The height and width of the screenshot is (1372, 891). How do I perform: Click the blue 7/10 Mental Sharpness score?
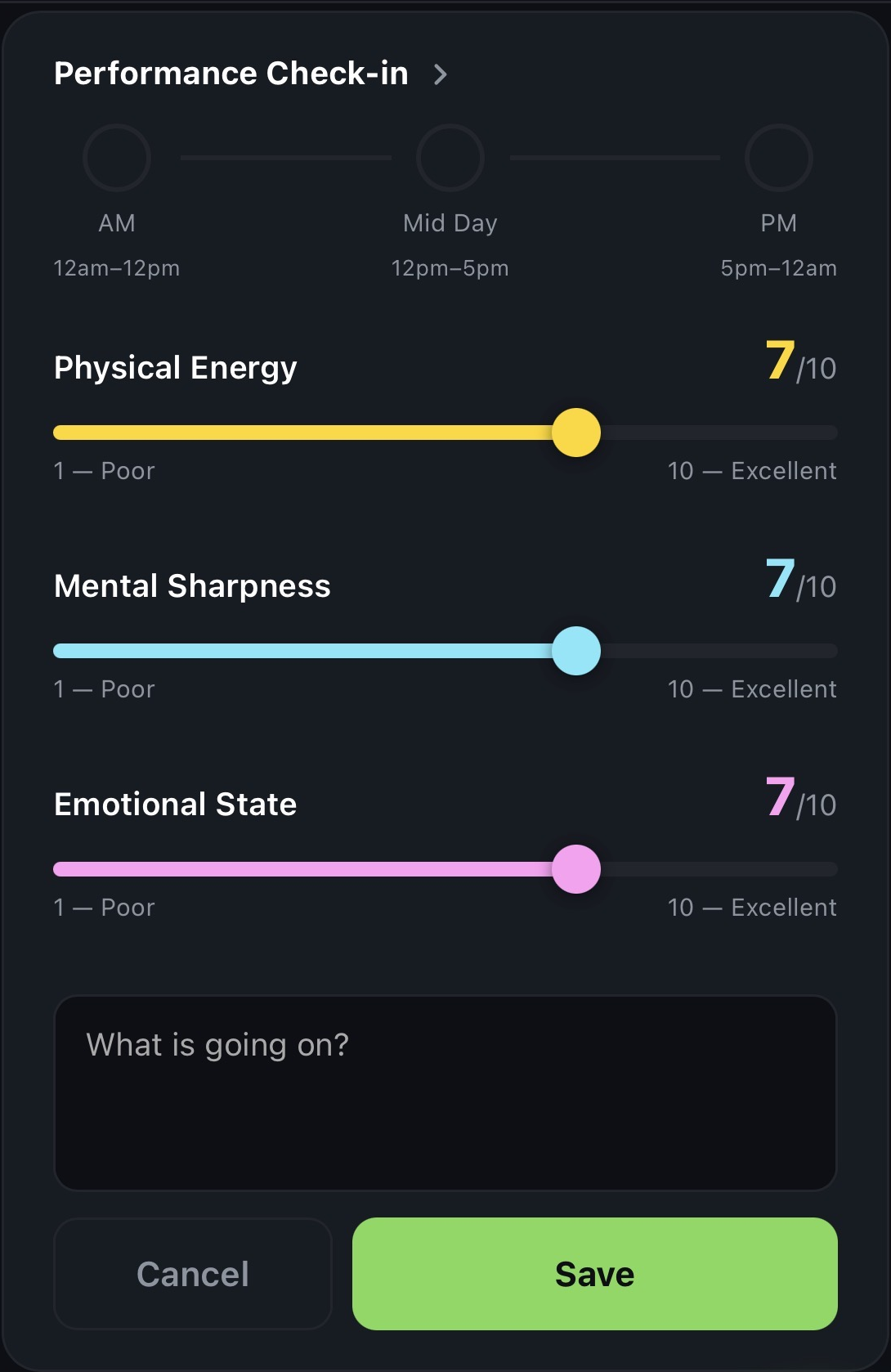801,585
